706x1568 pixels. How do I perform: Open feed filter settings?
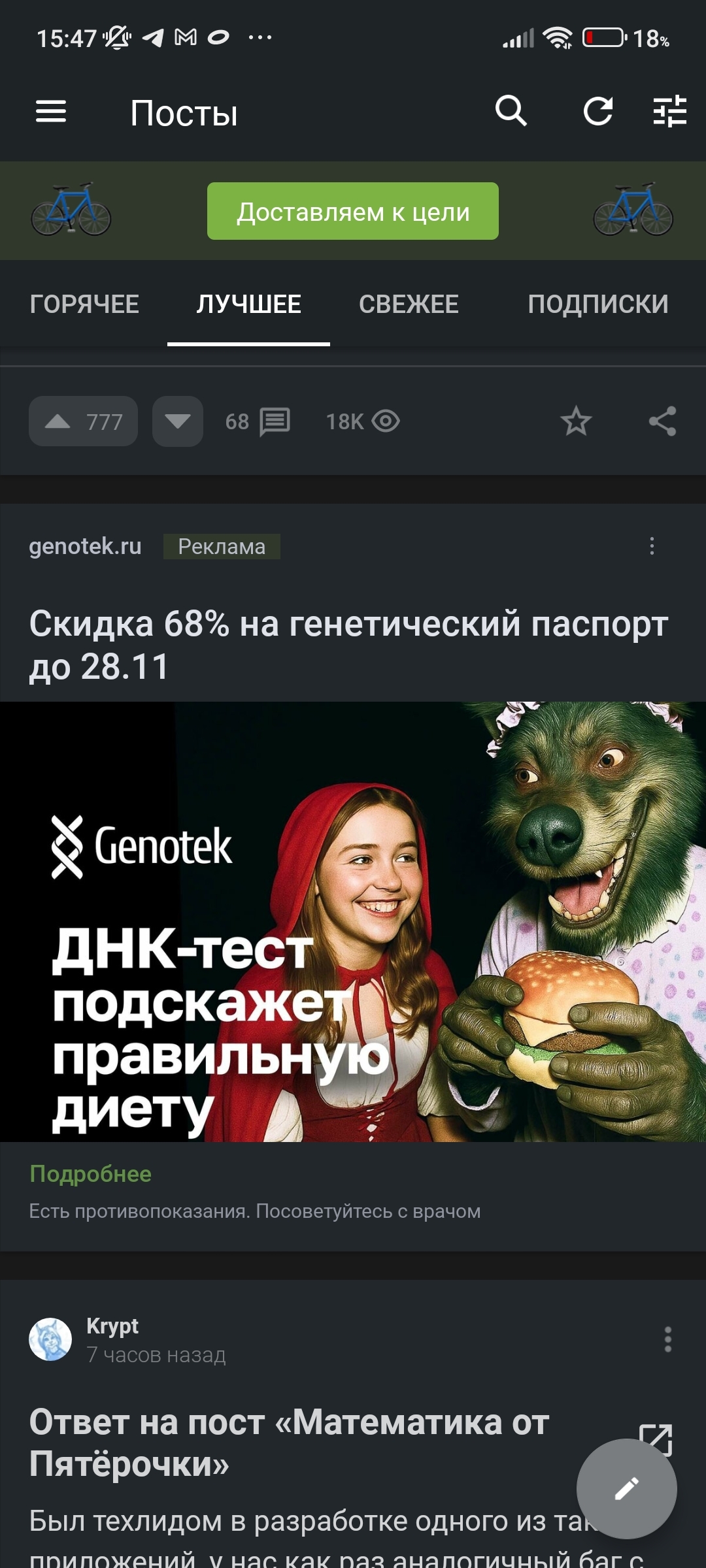tap(670, 111)
